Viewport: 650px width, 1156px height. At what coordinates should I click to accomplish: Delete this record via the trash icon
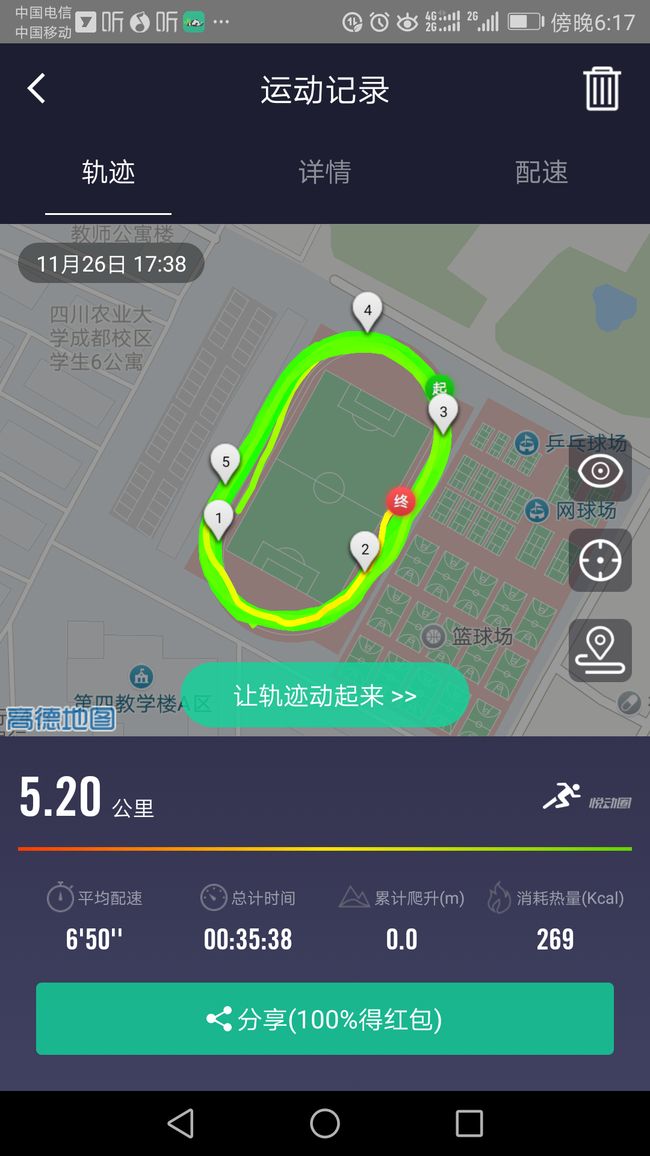(602, 89)
